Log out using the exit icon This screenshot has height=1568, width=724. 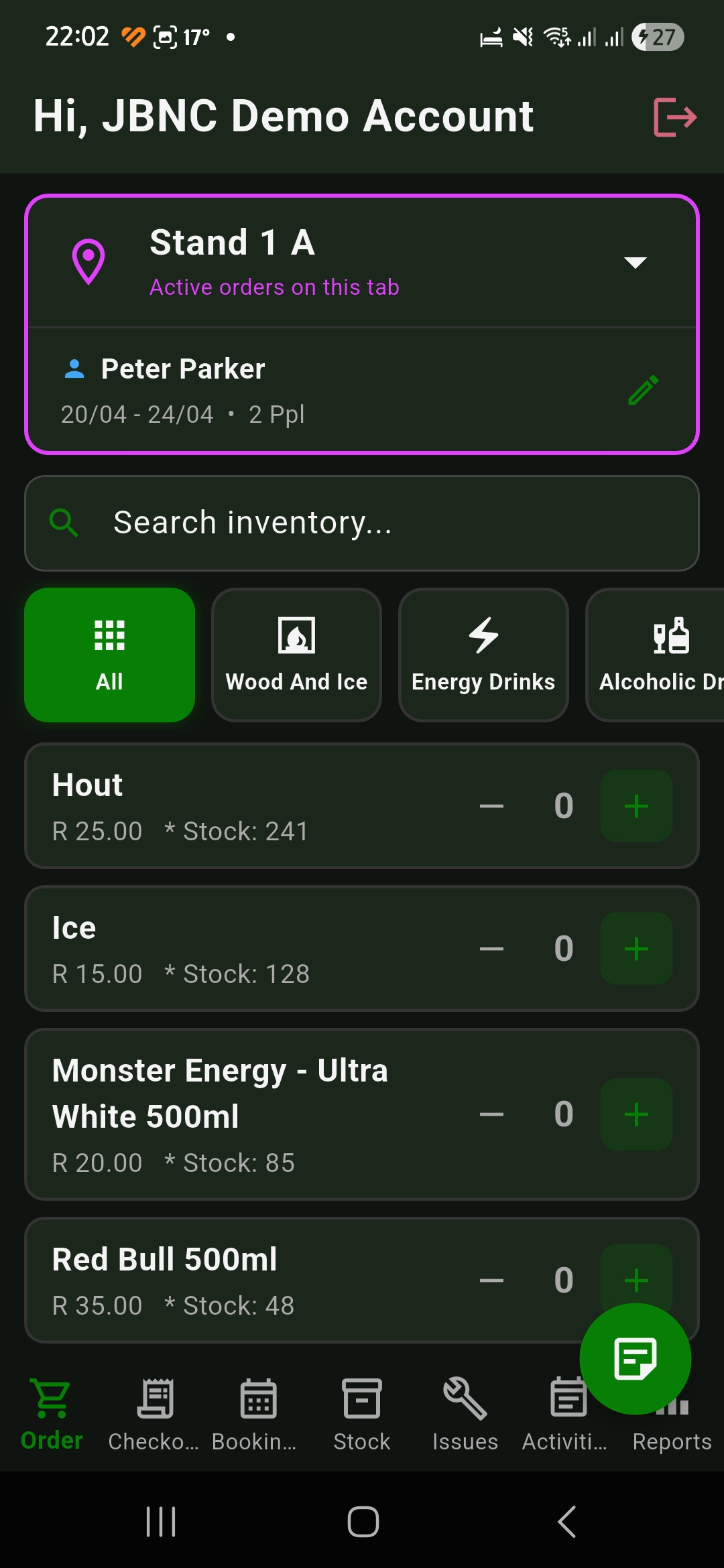point(674,117)
